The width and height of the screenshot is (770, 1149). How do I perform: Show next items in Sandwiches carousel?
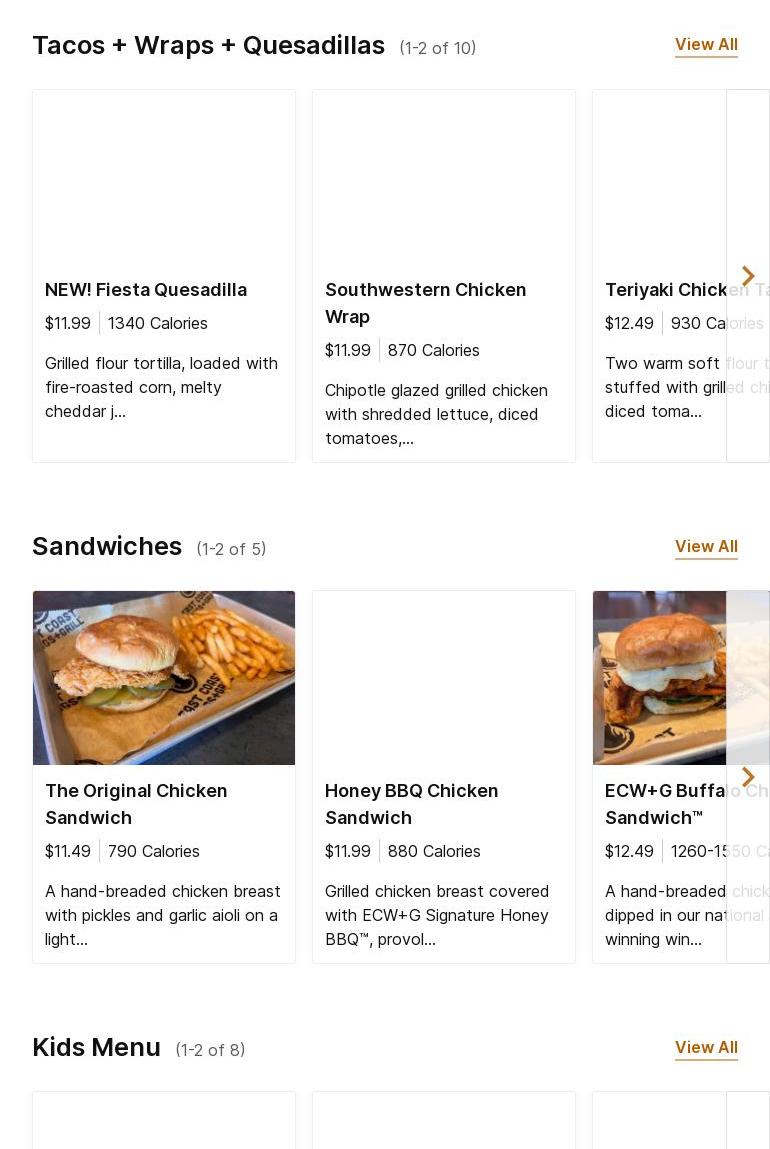[748, 777]
